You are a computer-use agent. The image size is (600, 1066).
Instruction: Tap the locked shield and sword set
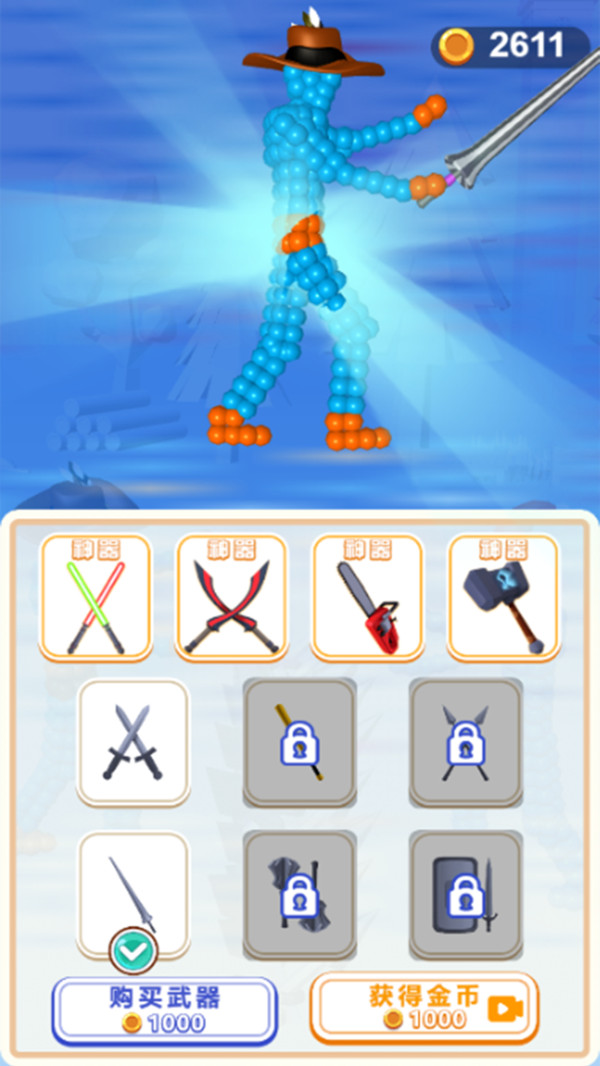tap(466, 895)
